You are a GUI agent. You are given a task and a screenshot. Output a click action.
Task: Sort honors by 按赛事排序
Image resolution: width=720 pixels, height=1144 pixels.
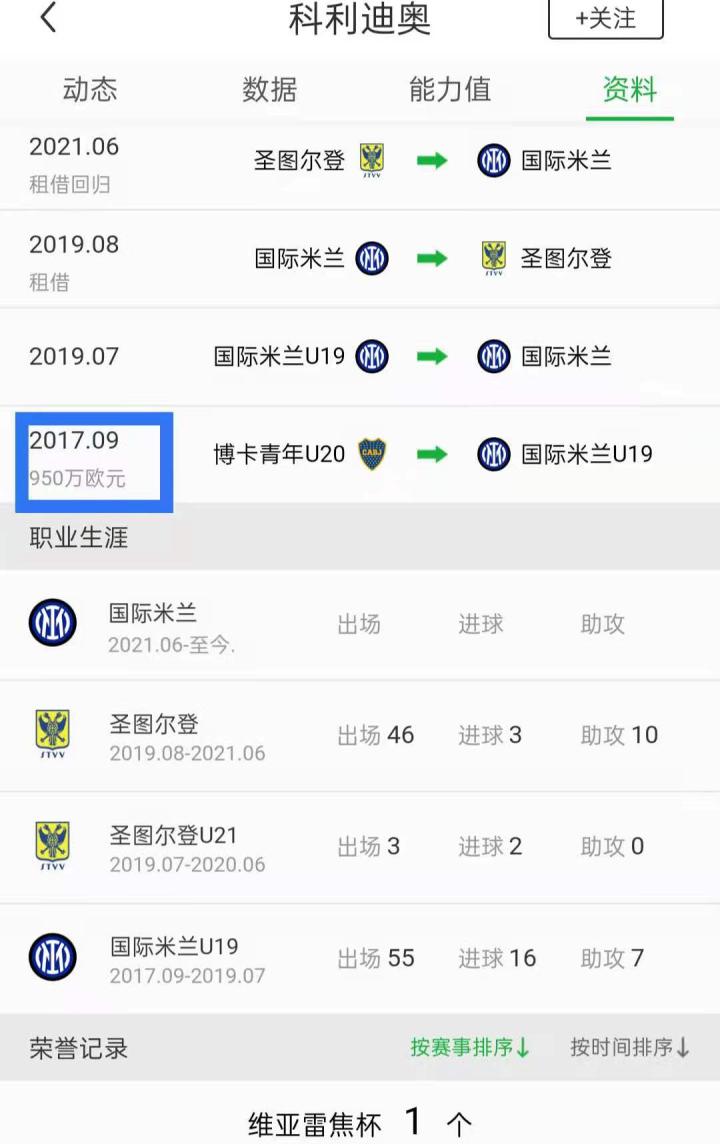pyautogui.click(x=470, y=1048)
